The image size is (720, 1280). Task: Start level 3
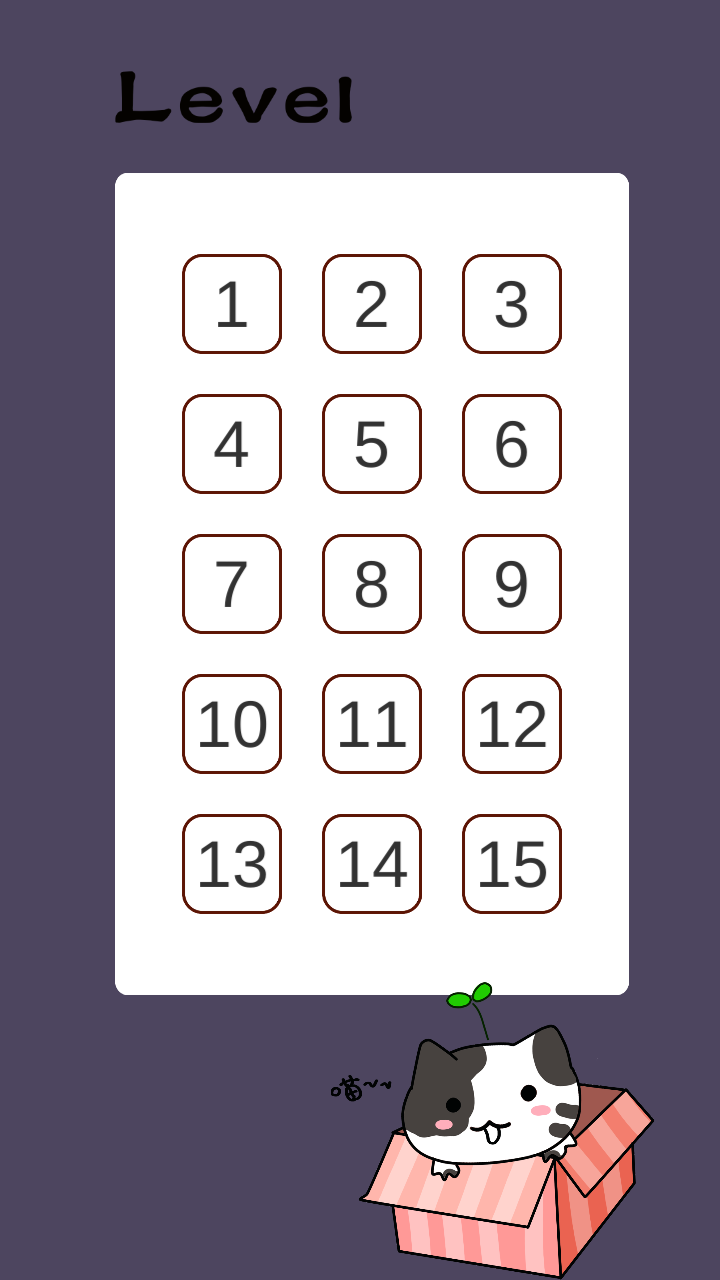coord(512,304)
